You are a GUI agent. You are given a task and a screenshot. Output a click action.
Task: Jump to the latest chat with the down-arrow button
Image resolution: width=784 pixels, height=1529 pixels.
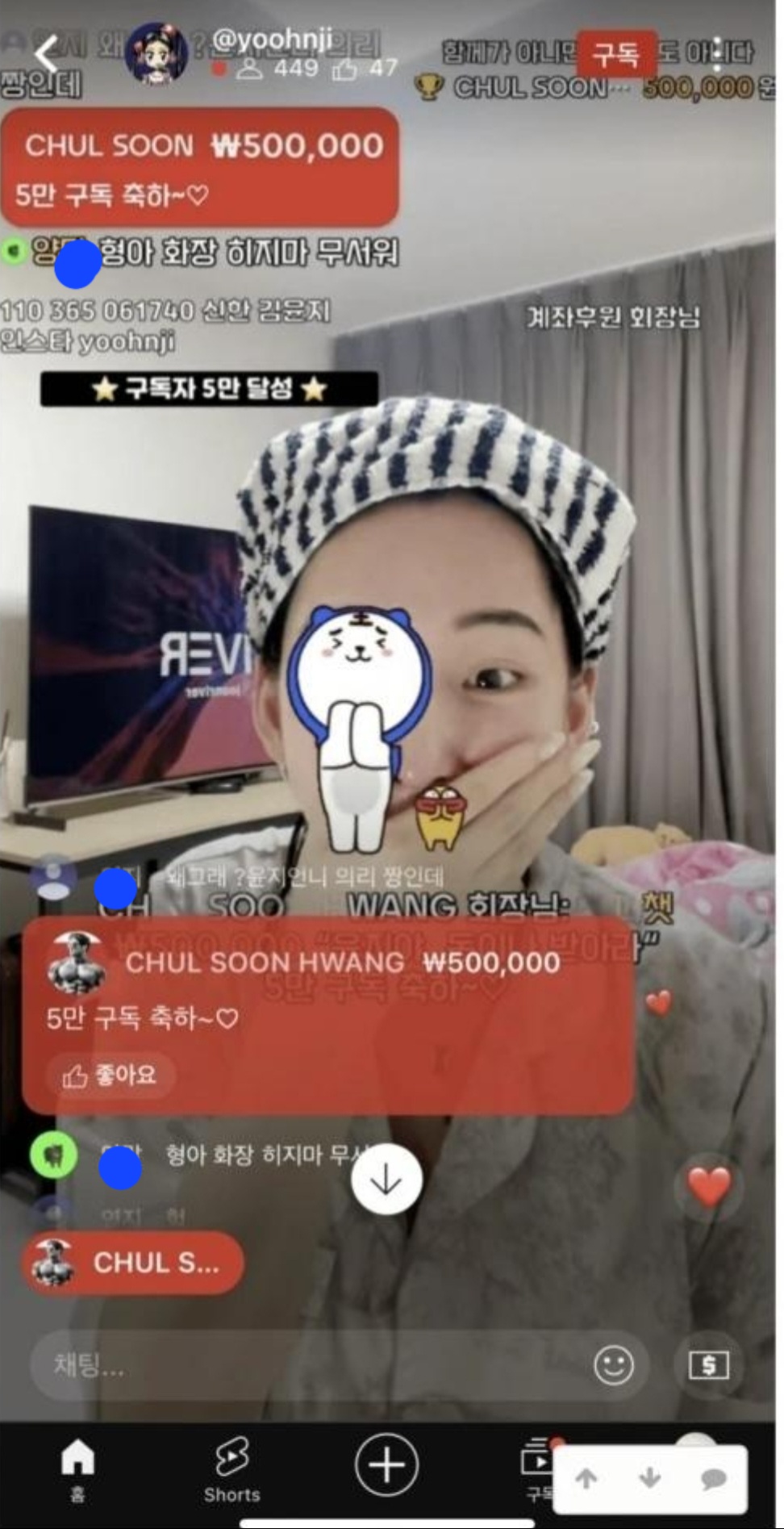pyautogui.click(x=386, y=1180)
